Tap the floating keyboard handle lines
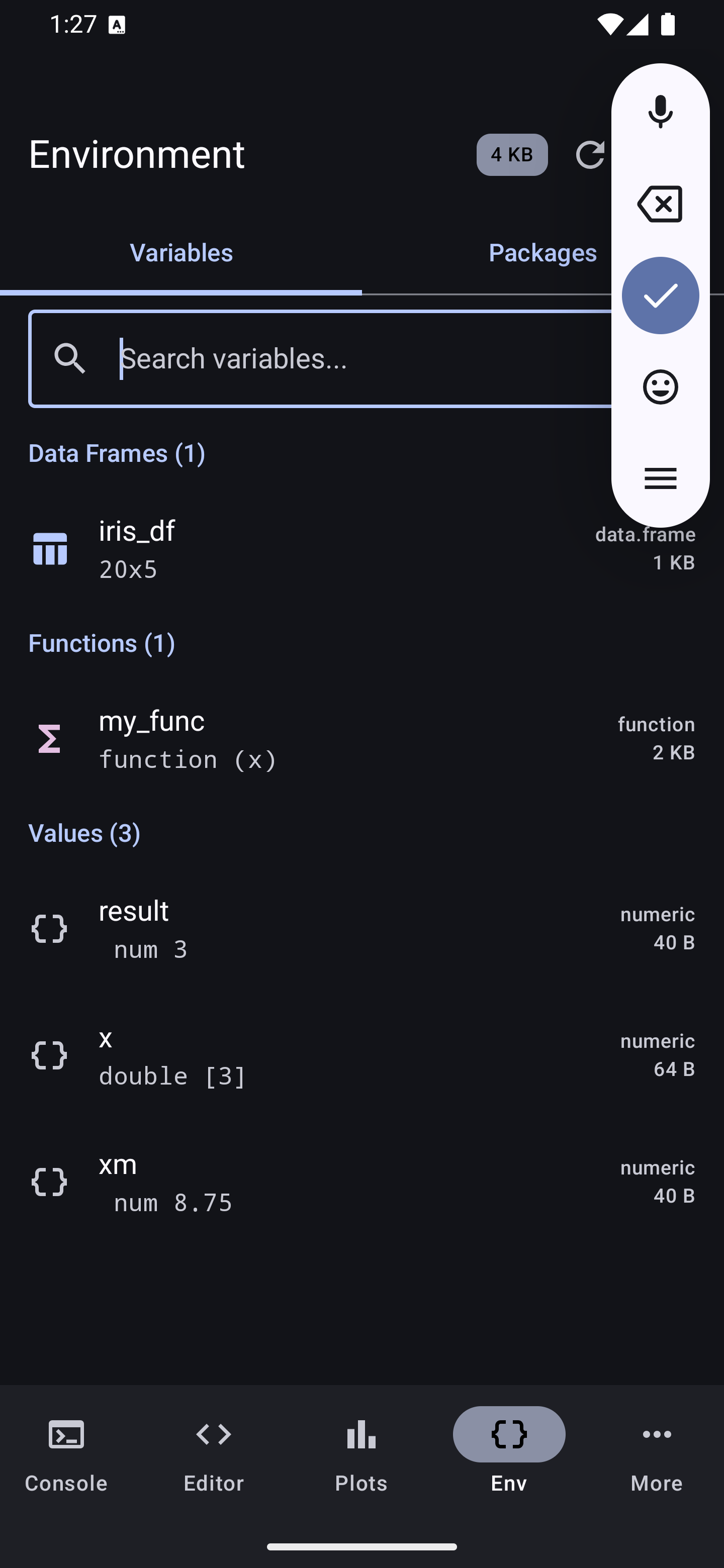Viewport: 724px width, 1568px height. [660, 478]
